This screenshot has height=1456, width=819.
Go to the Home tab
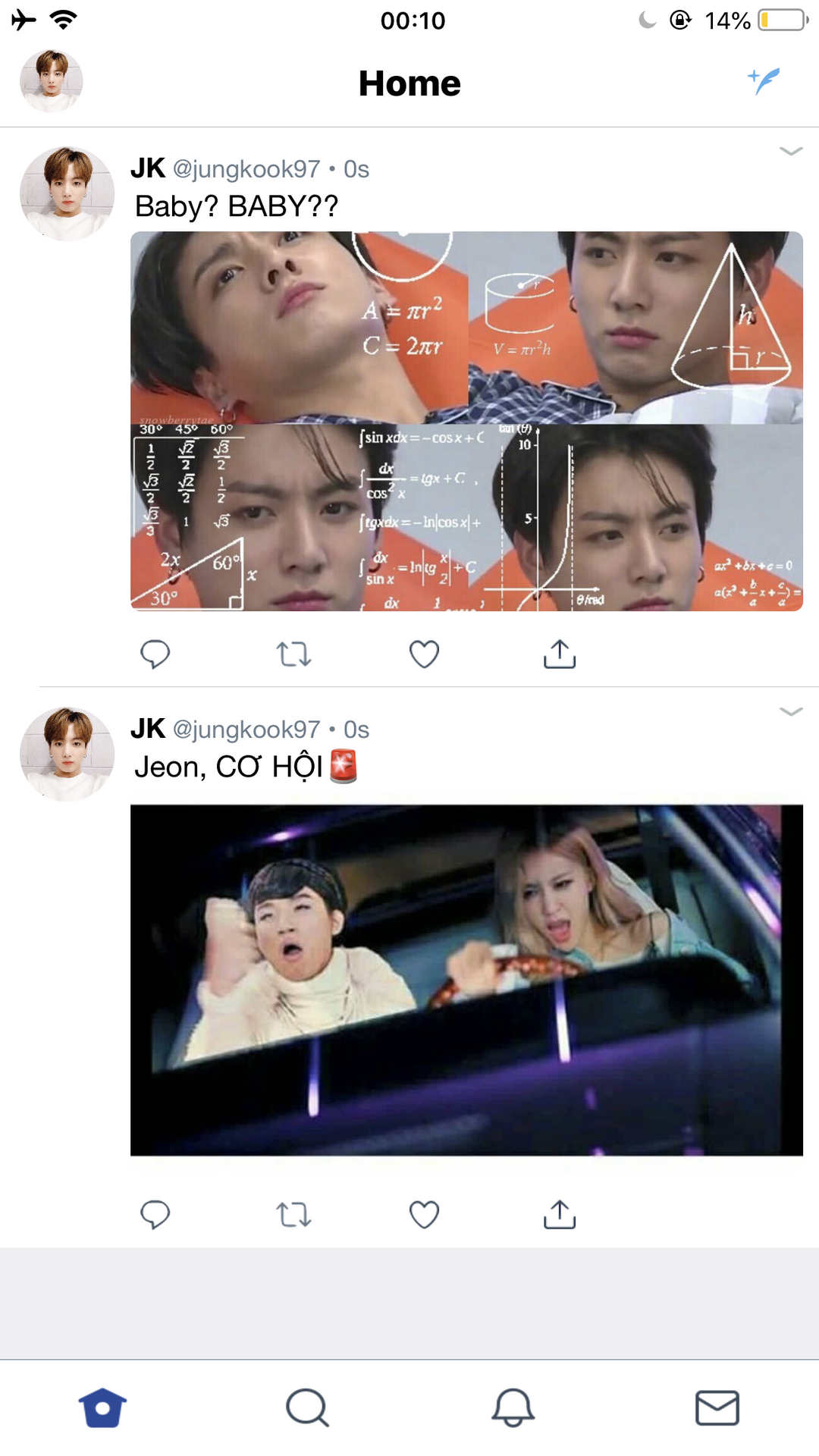102,1408
